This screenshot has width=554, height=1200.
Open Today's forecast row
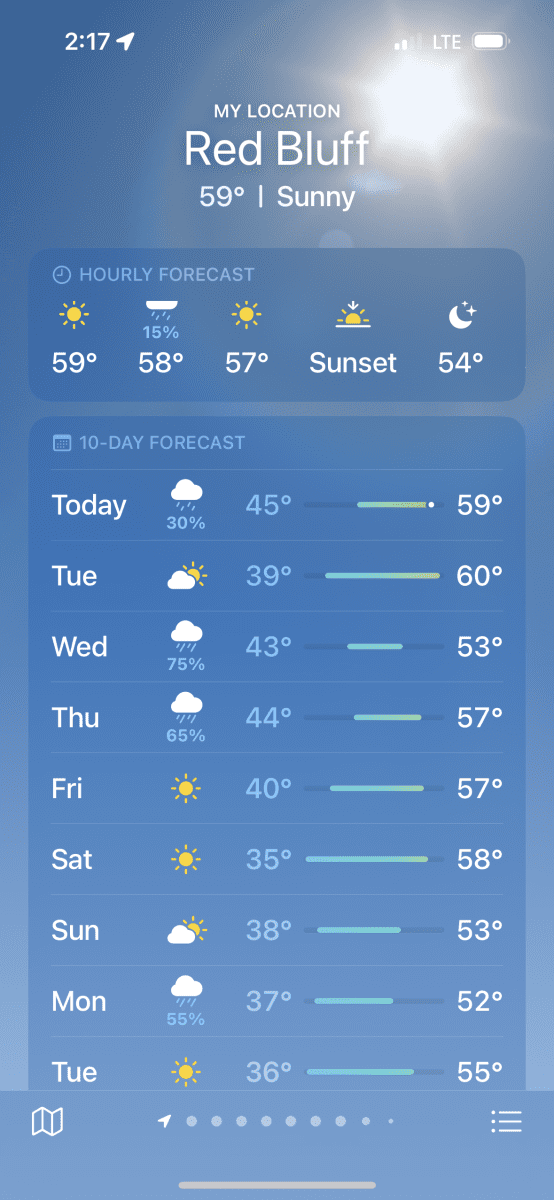coord(277,505)
